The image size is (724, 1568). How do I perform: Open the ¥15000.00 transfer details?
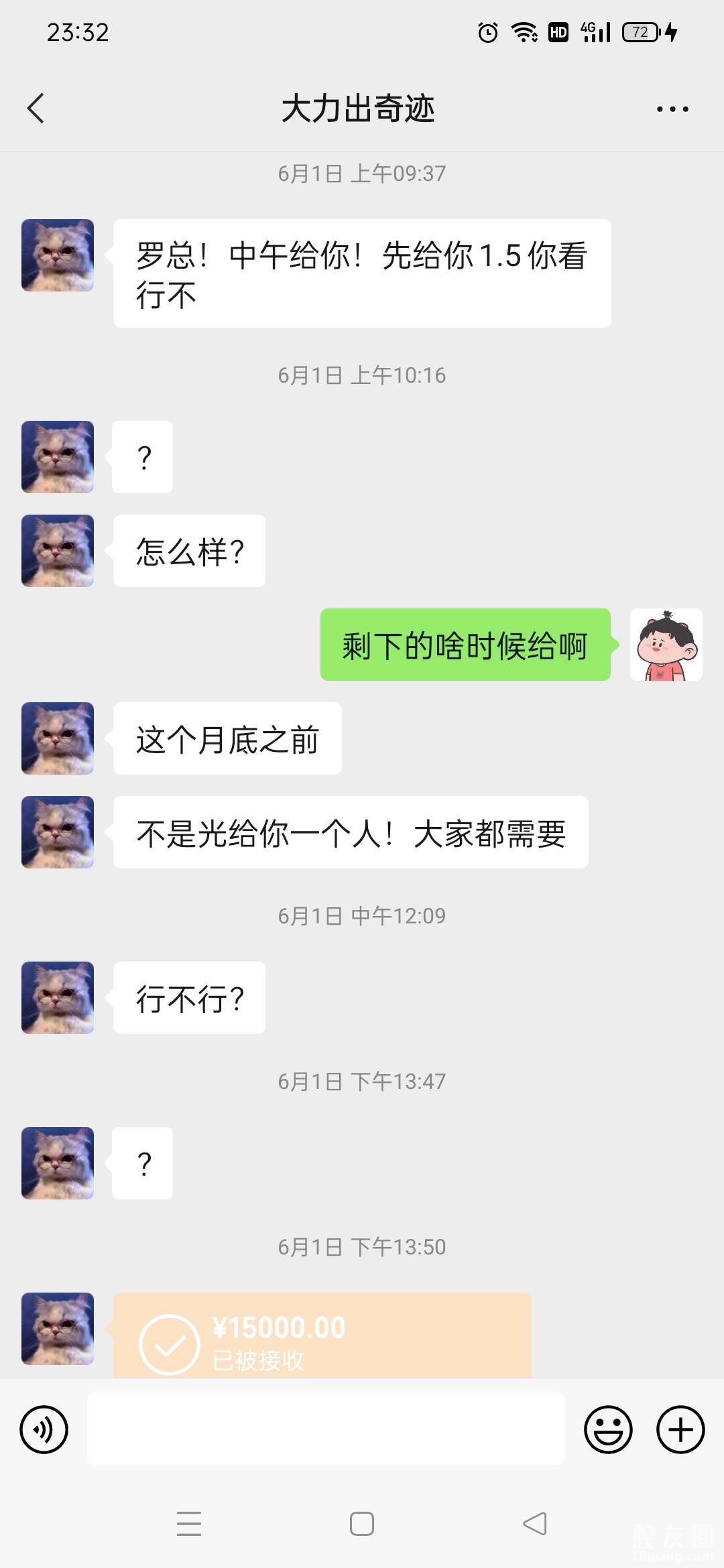point(322,1335)
